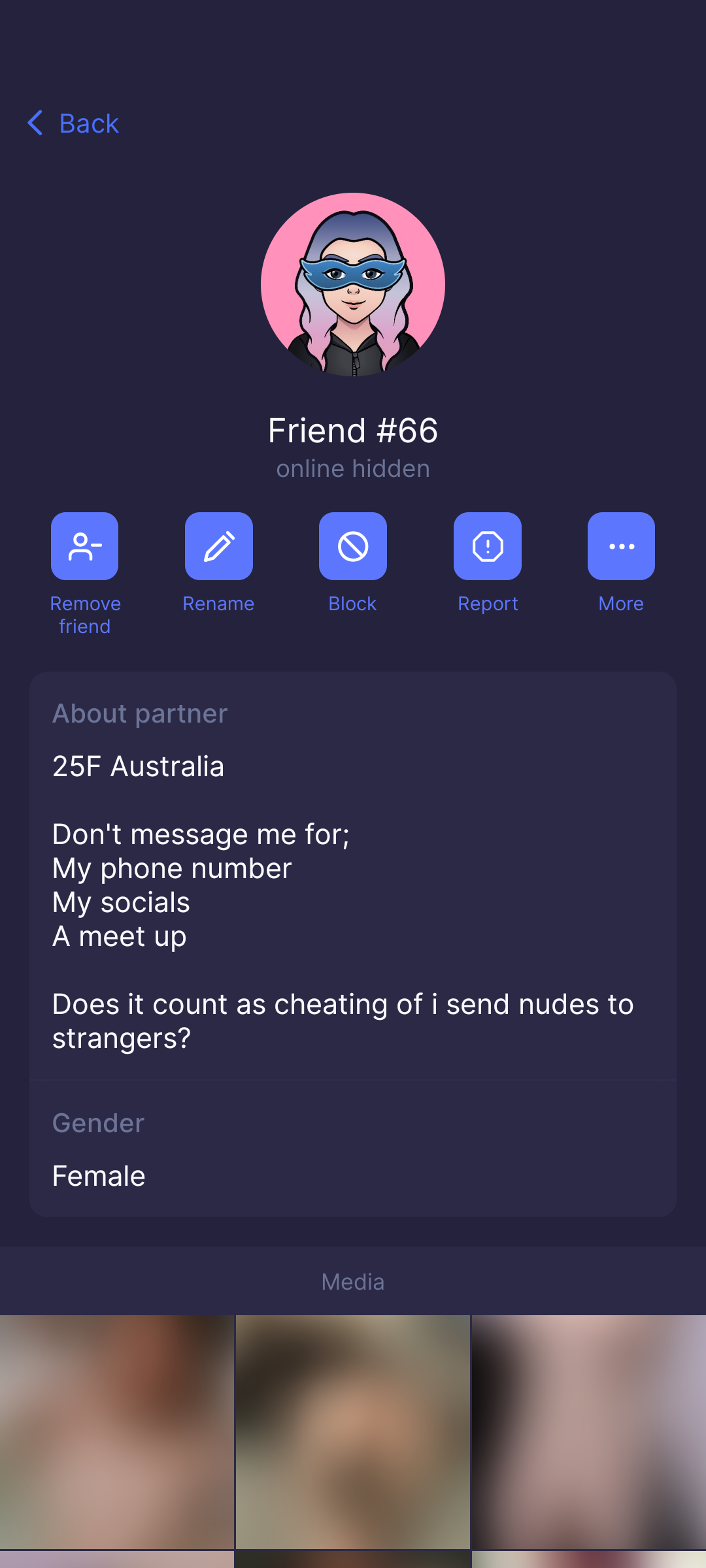Viewport: 706px width, 1568px height.
Task: Open the More options menu
Action: [621, 546]
